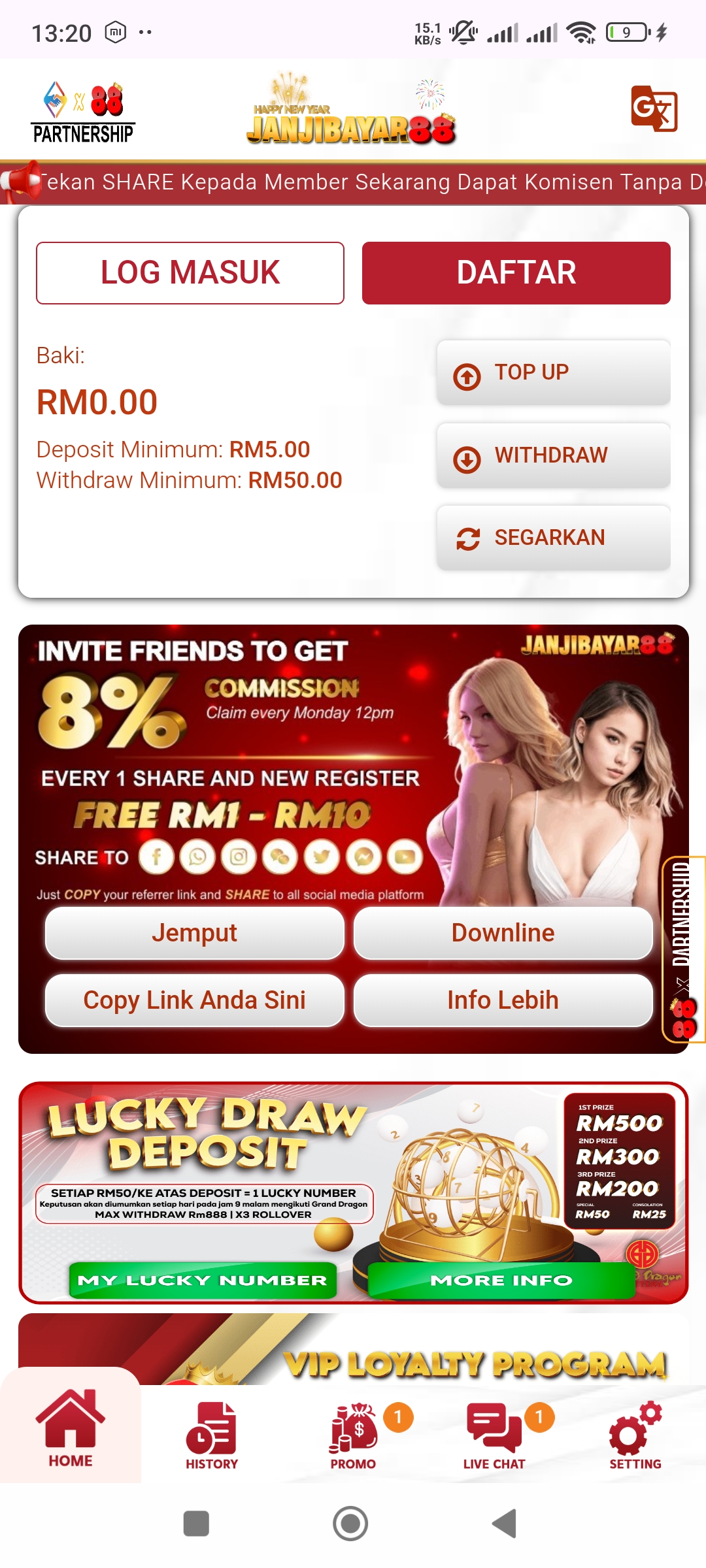Tap the system back button

pos(505,1524)
